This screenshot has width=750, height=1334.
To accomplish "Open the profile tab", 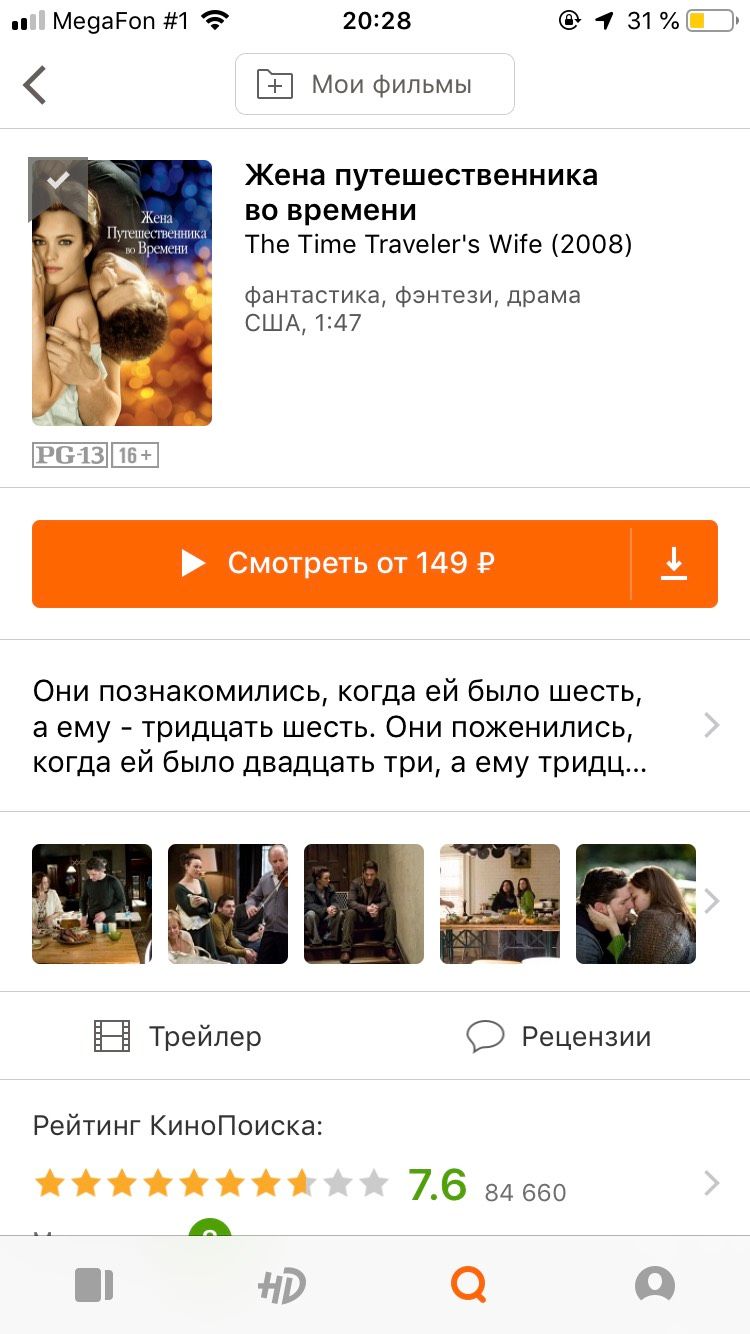I will [x=655, y=1285].
